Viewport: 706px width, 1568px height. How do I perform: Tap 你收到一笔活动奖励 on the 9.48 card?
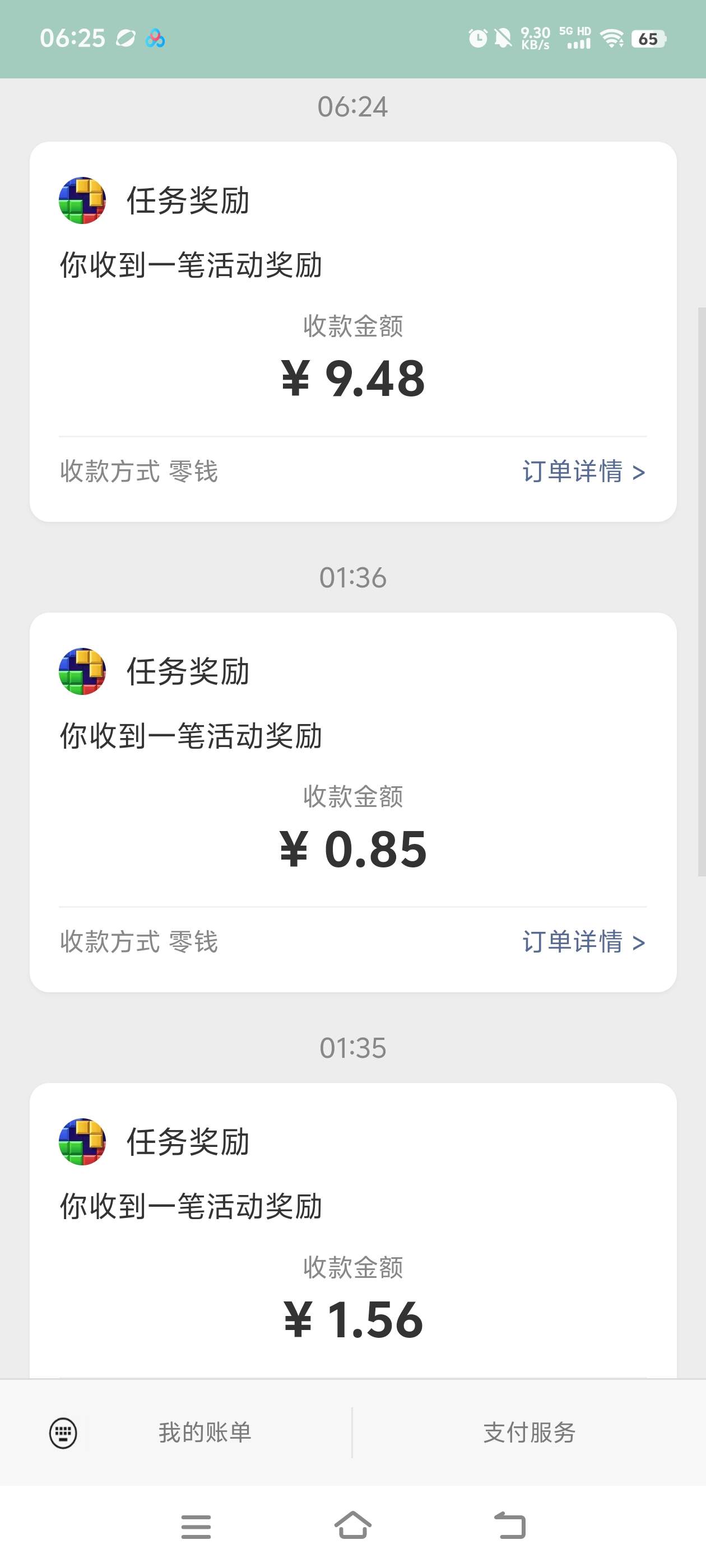coord(192,265)
